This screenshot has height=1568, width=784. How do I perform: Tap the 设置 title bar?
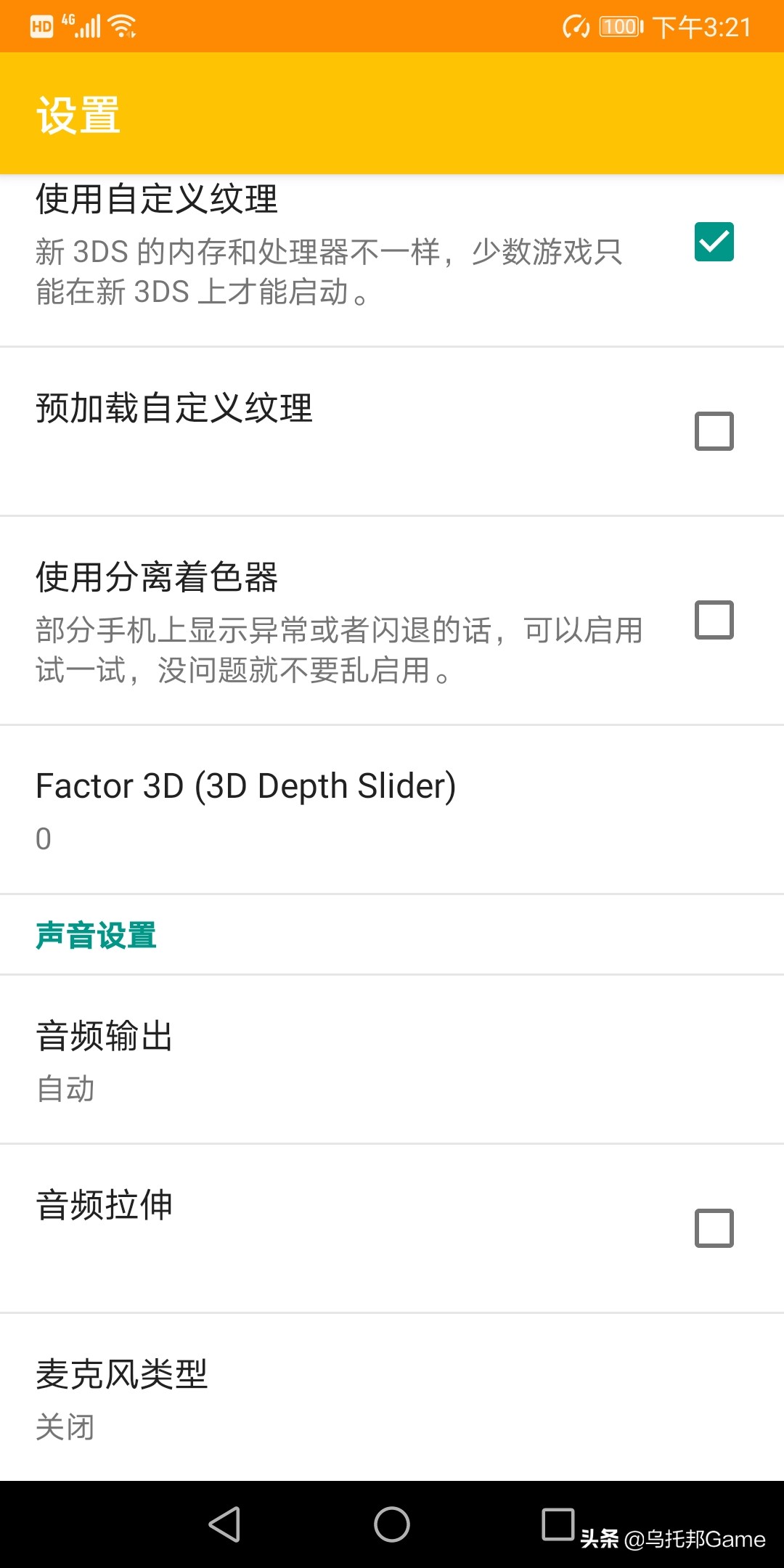coord(78,113)
